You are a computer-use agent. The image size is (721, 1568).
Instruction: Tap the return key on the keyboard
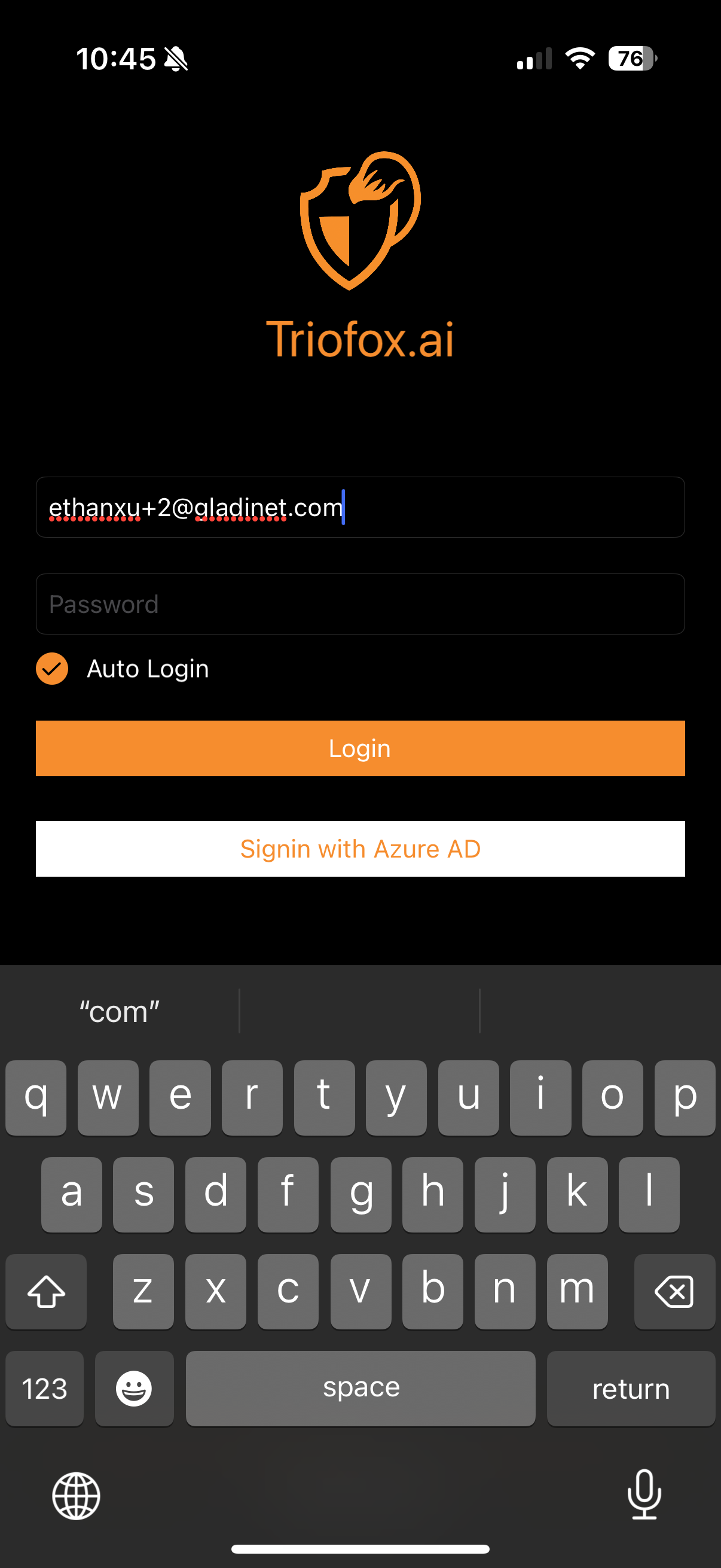tap(631, 1389)
